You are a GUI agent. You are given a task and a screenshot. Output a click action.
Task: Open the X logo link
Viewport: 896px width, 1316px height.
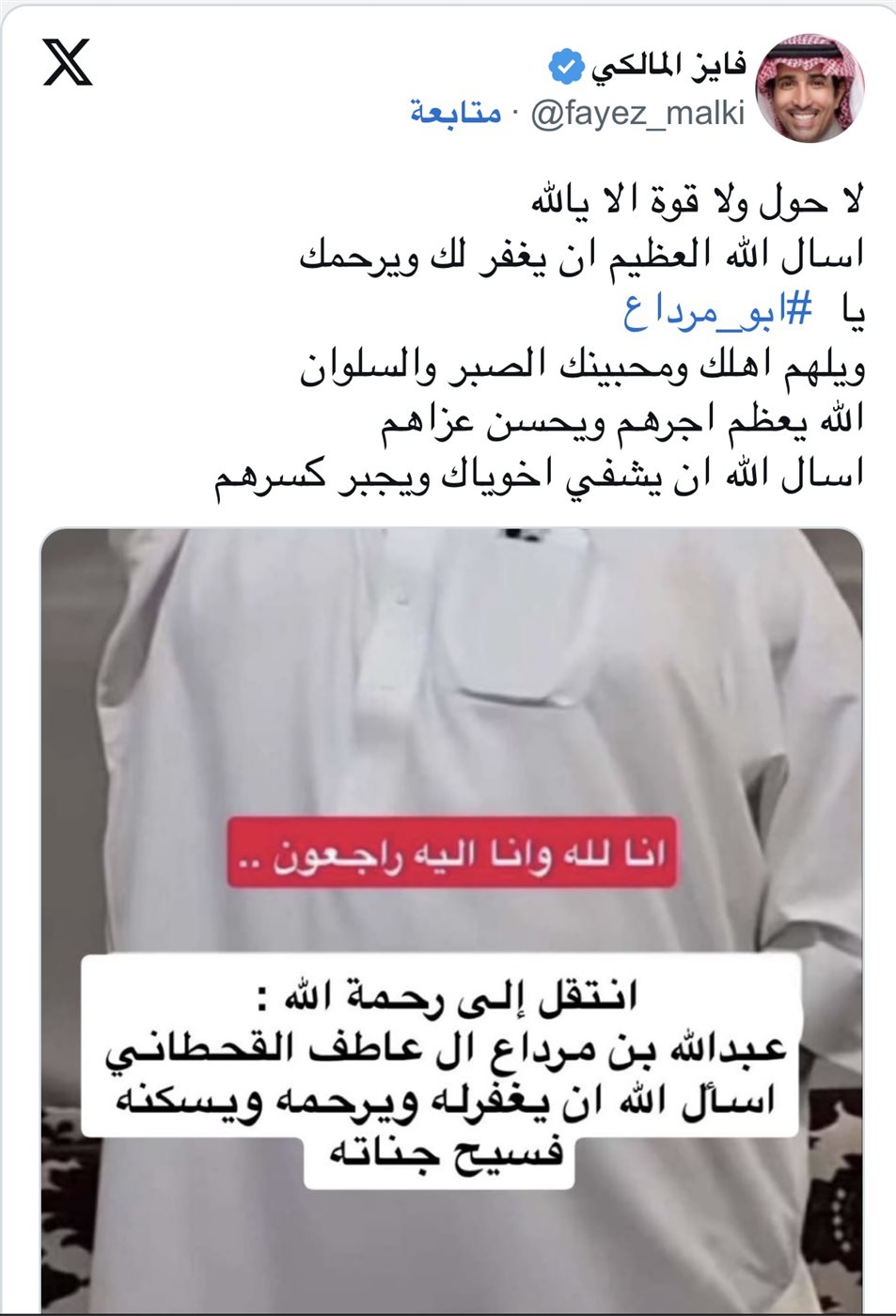(68, 63)
